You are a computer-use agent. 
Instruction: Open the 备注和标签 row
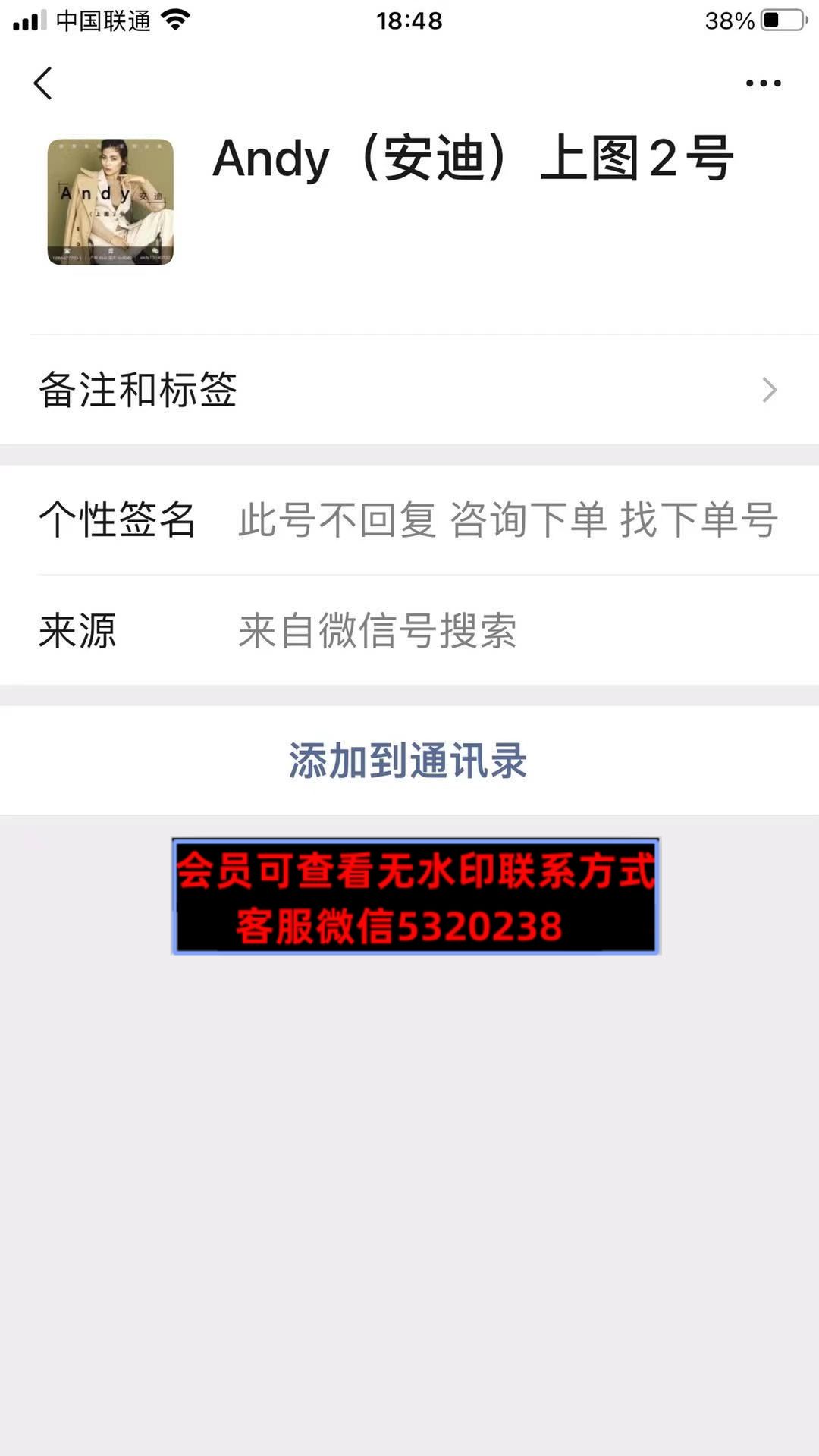(x=409, y=390)
